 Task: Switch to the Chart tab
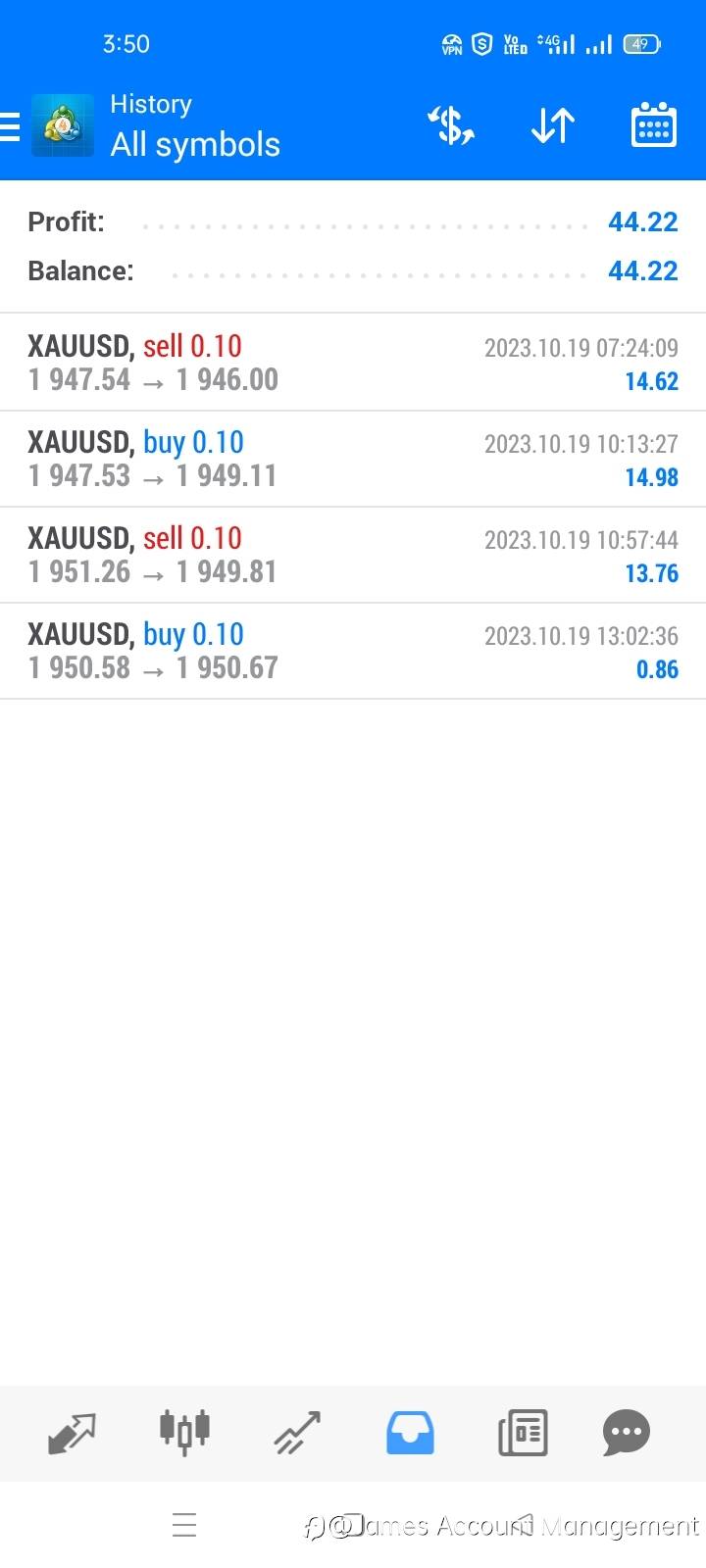coord(184,1433)
